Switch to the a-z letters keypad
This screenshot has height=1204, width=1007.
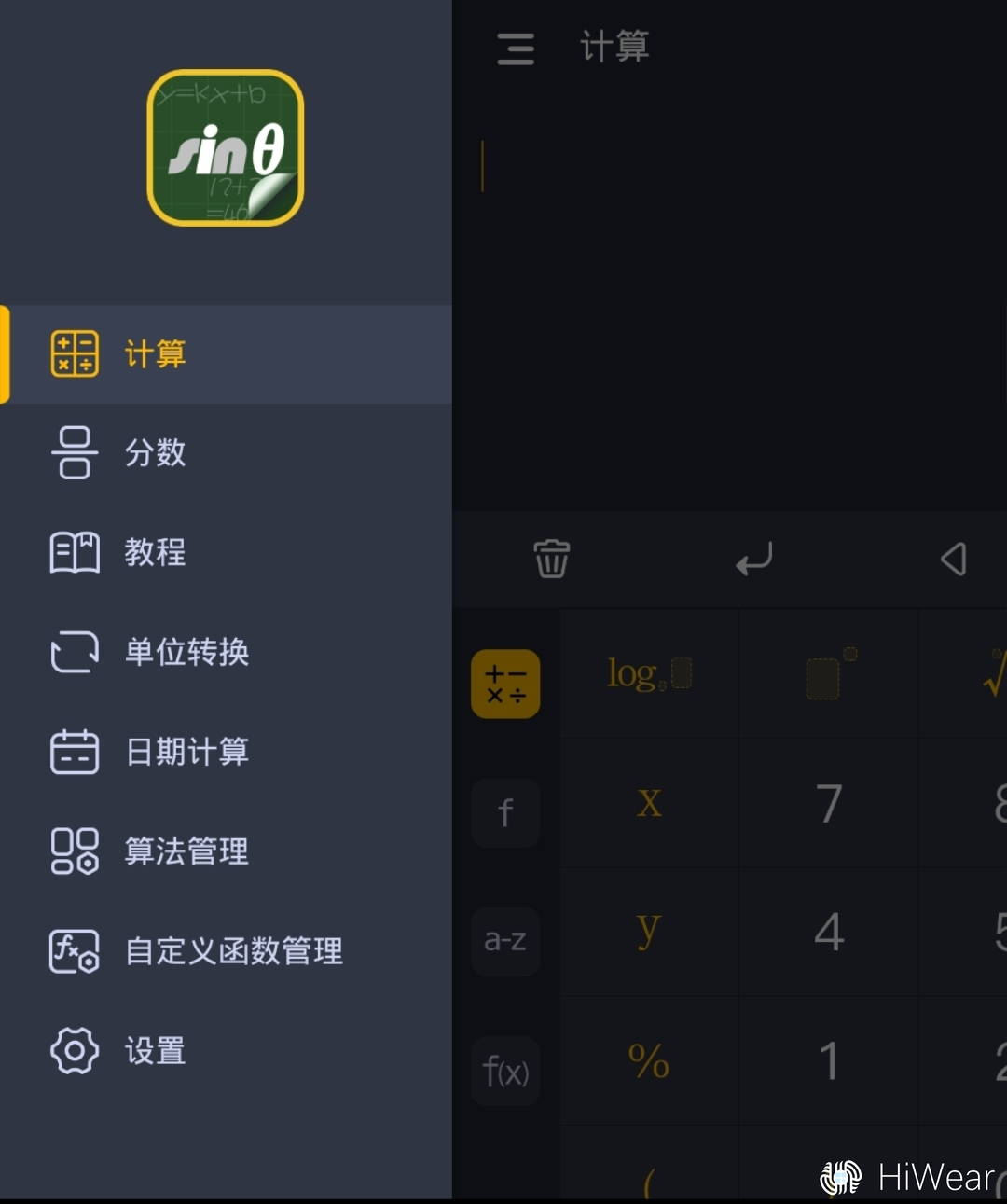coord(505,941)
